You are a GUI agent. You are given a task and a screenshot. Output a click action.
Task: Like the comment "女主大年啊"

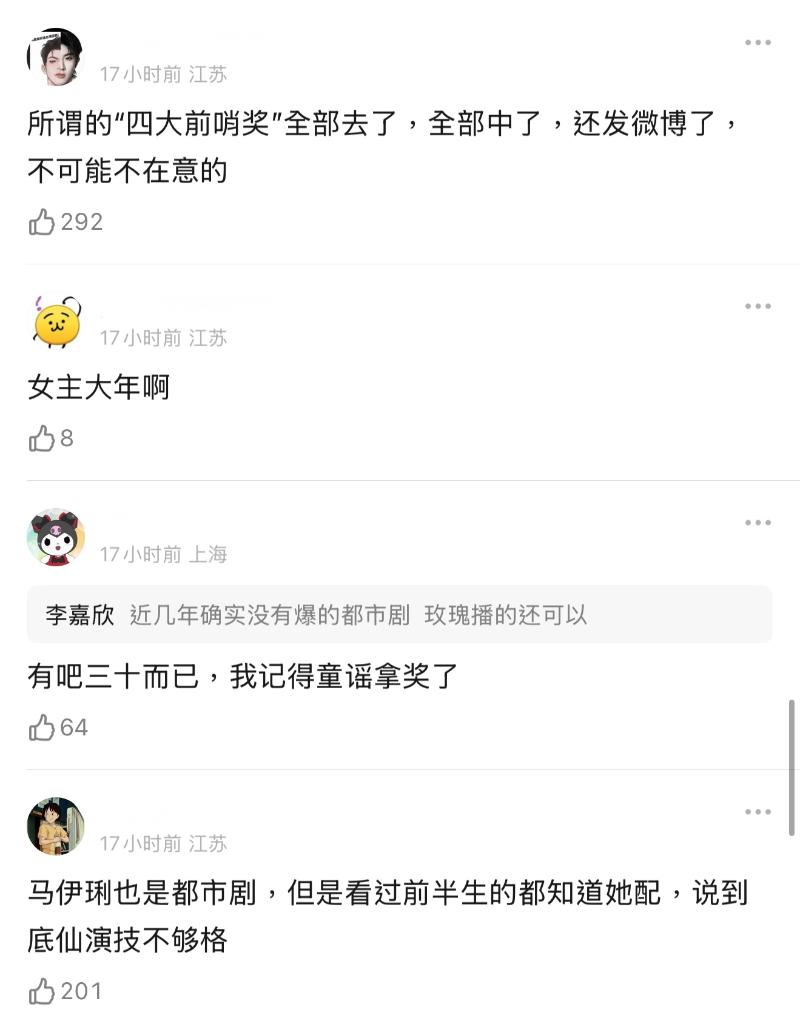pos(42,438)
